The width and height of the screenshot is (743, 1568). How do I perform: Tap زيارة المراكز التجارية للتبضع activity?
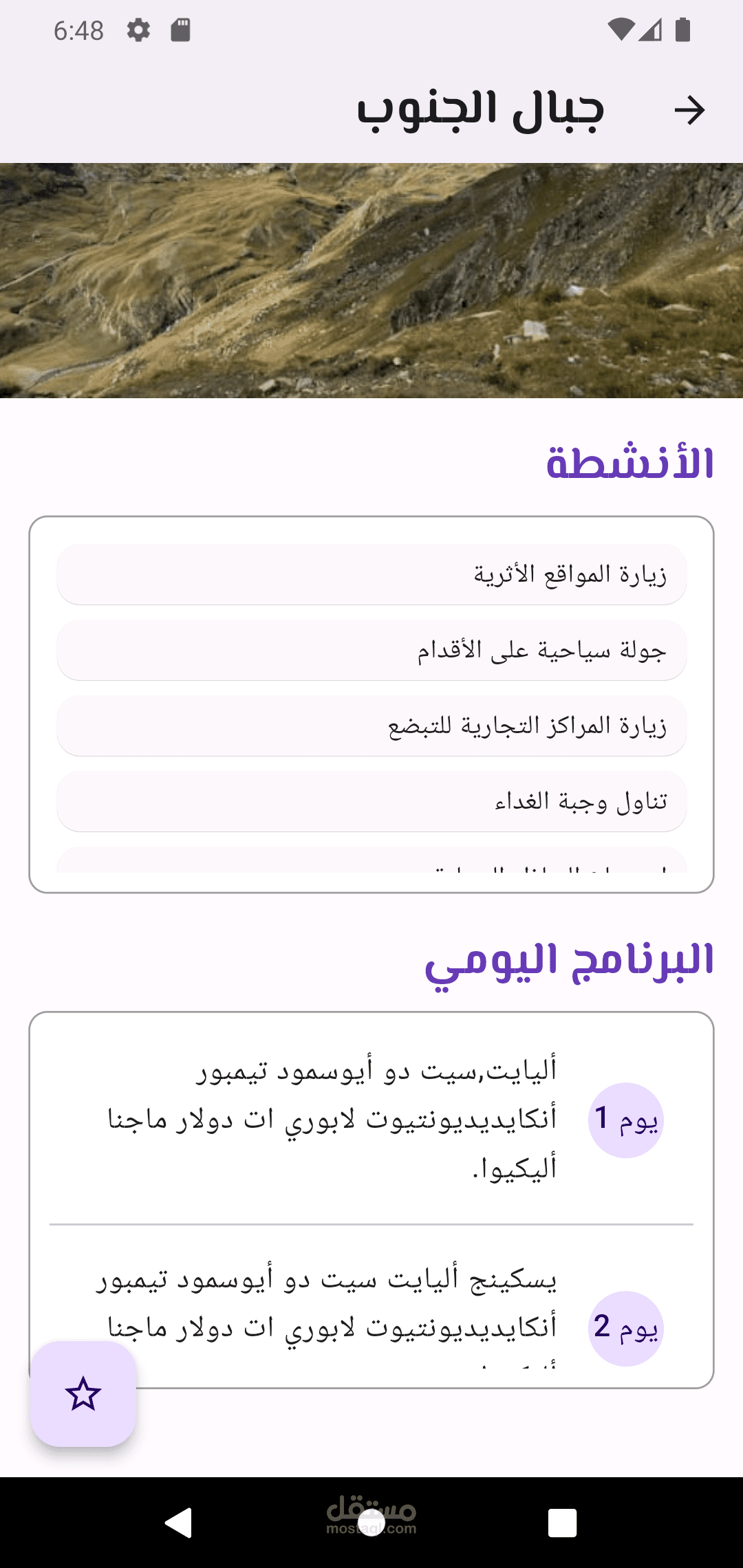coord(371,728)
